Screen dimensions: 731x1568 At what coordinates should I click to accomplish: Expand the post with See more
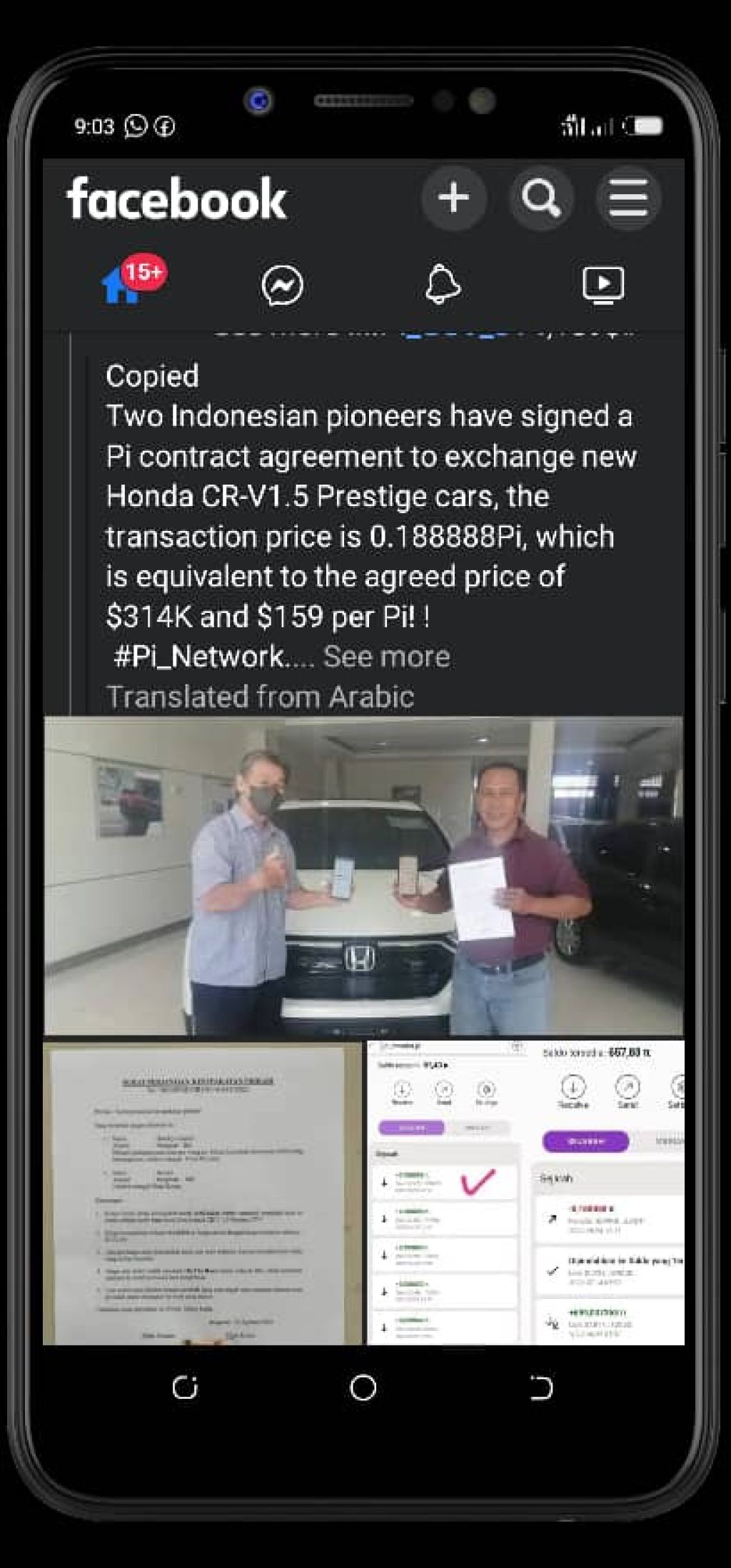click(x=386, y=656)
